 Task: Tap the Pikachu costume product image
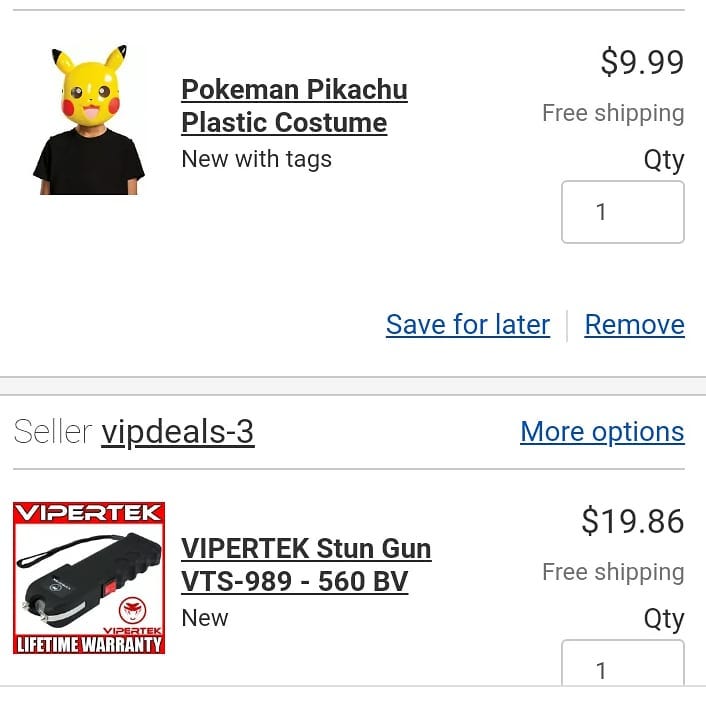[90, 119]
